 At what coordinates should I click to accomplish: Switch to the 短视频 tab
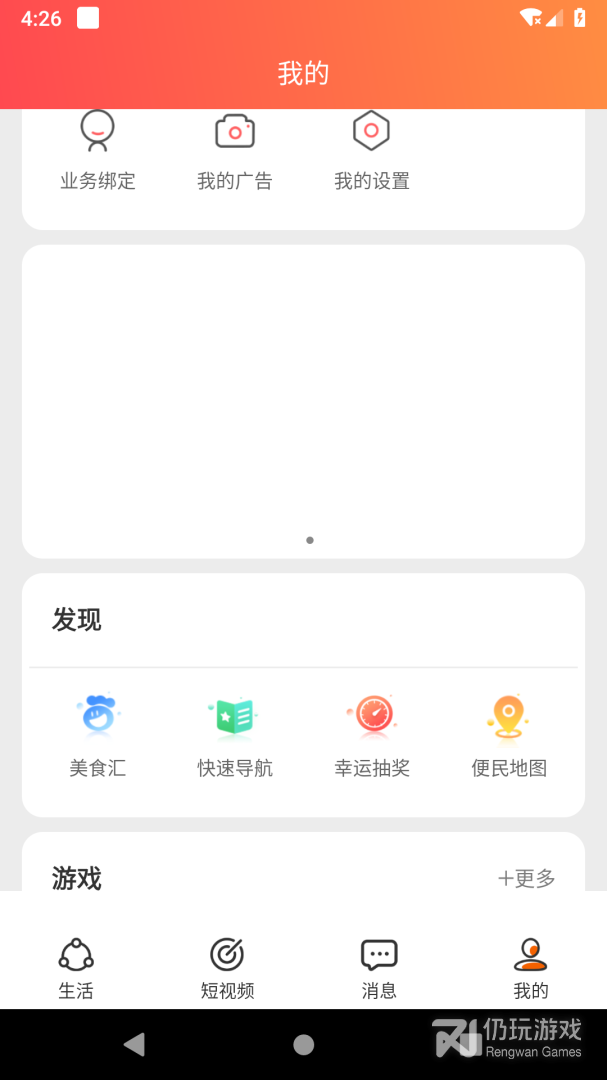pos(228,967)
